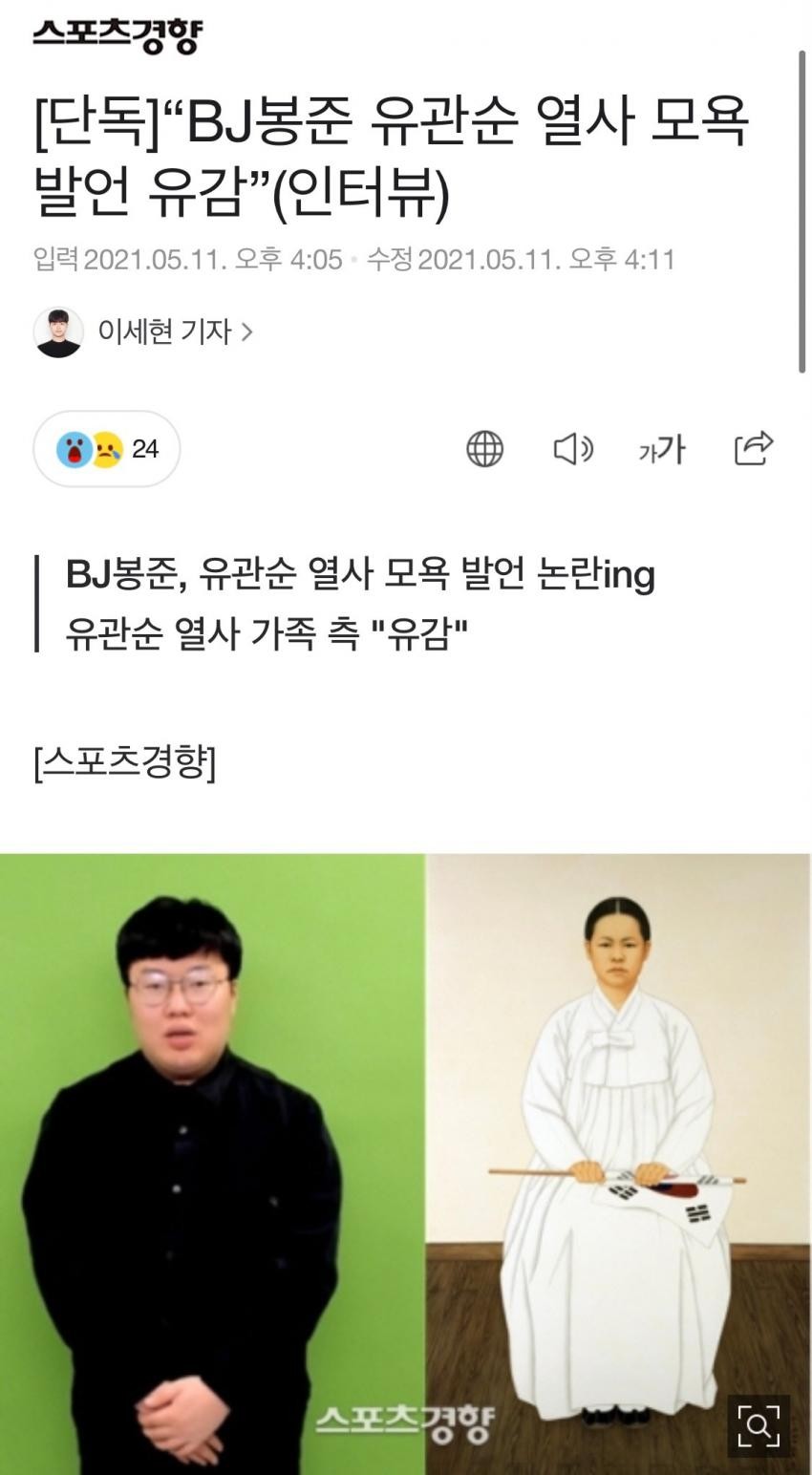The width and height of the screenshot is (812, 1475).
Task: Open reporter 이세현 기자's profile
Action: (163, 331)
